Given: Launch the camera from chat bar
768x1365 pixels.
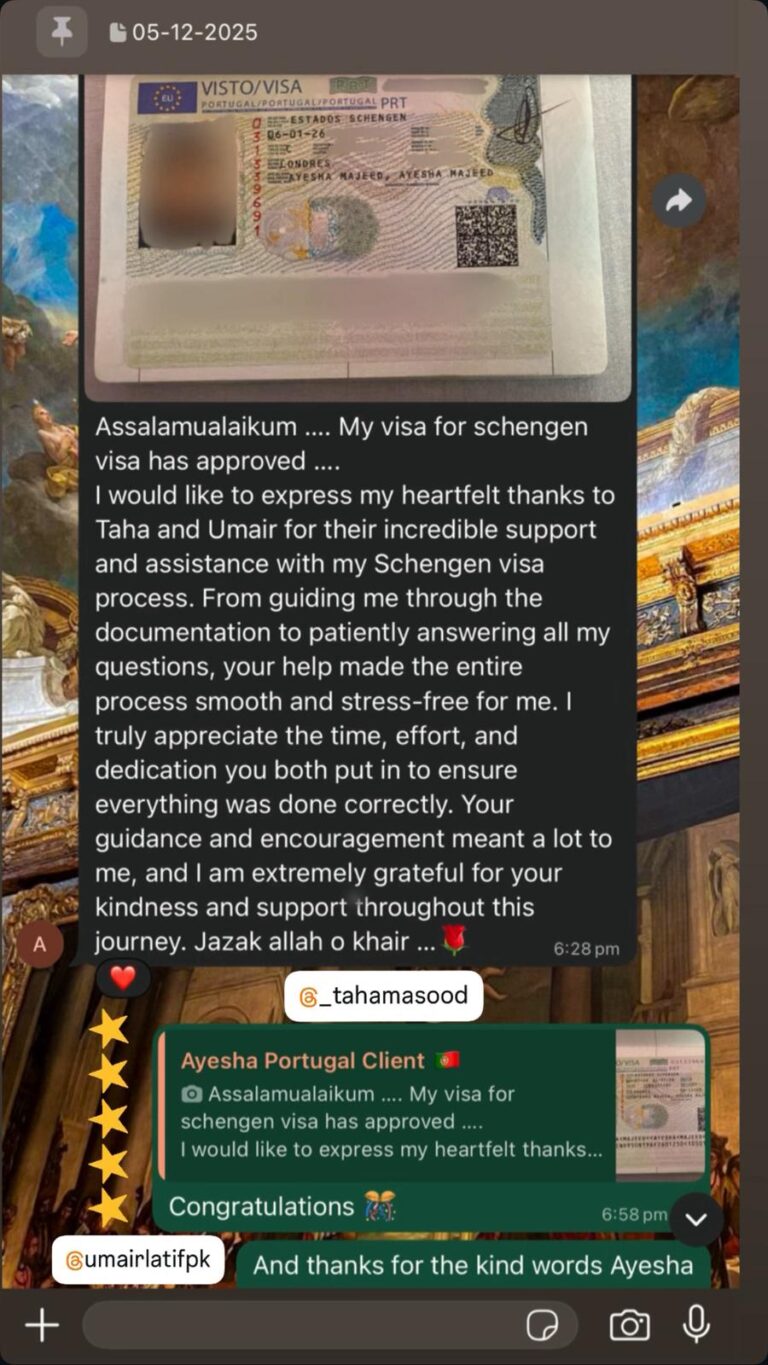Looking at the screenshot, I should (629, 1326).
